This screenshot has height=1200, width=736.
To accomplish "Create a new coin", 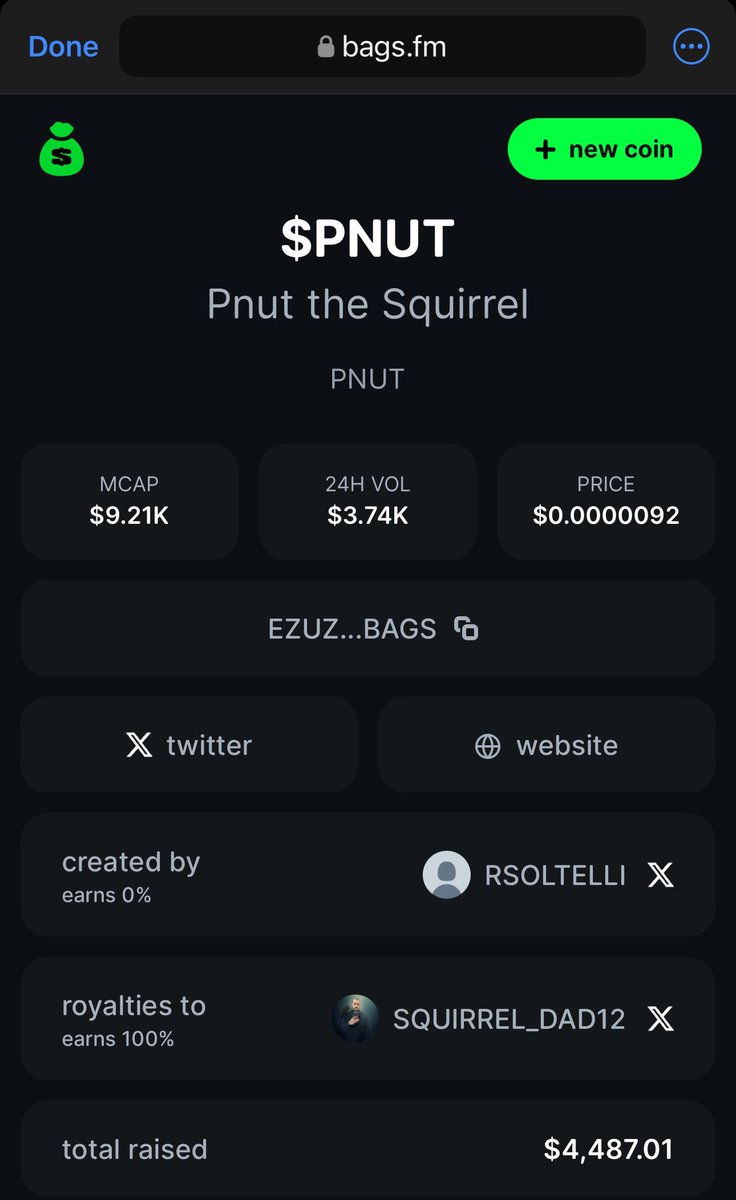I will 604,149.
